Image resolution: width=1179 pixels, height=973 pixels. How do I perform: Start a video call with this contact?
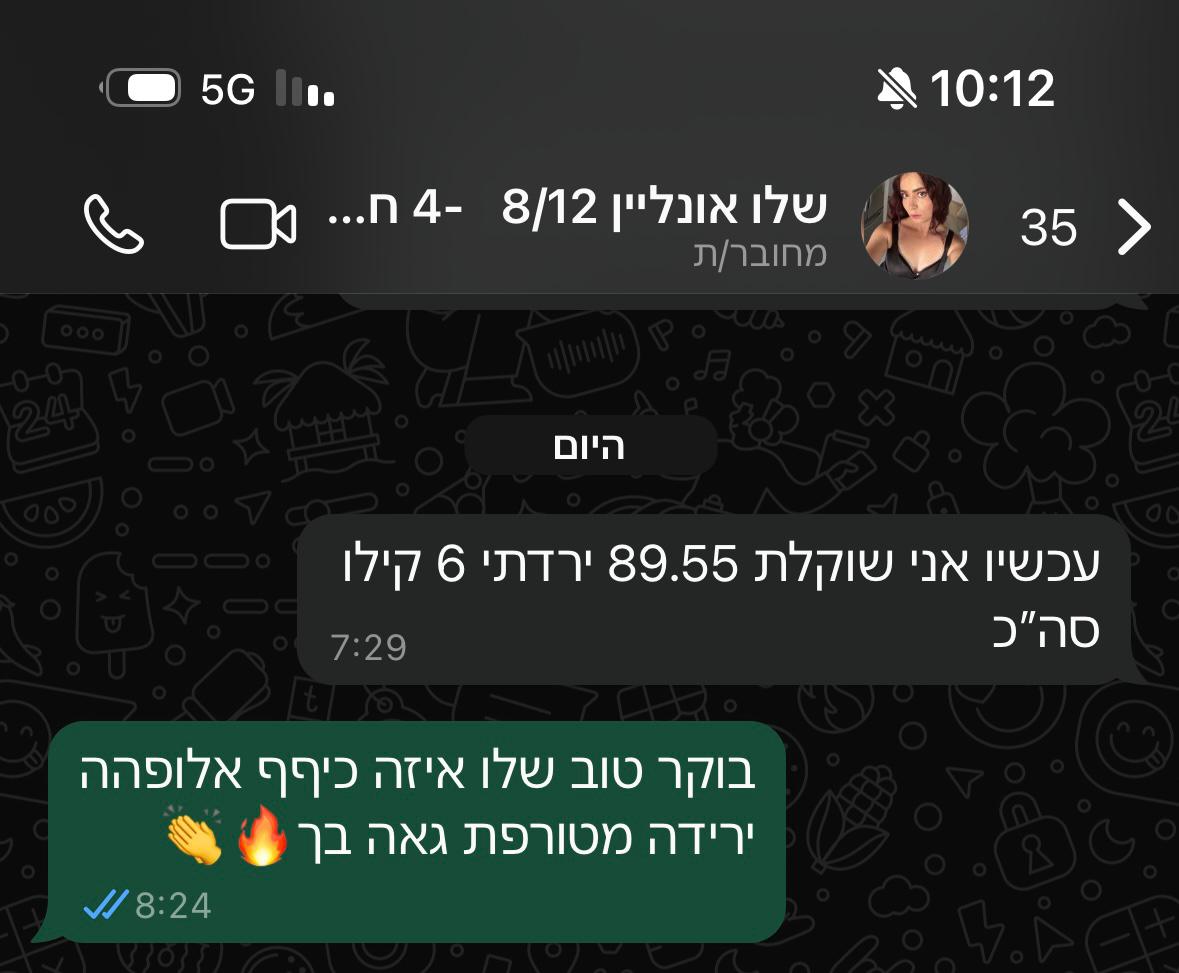tap(257, 224)
